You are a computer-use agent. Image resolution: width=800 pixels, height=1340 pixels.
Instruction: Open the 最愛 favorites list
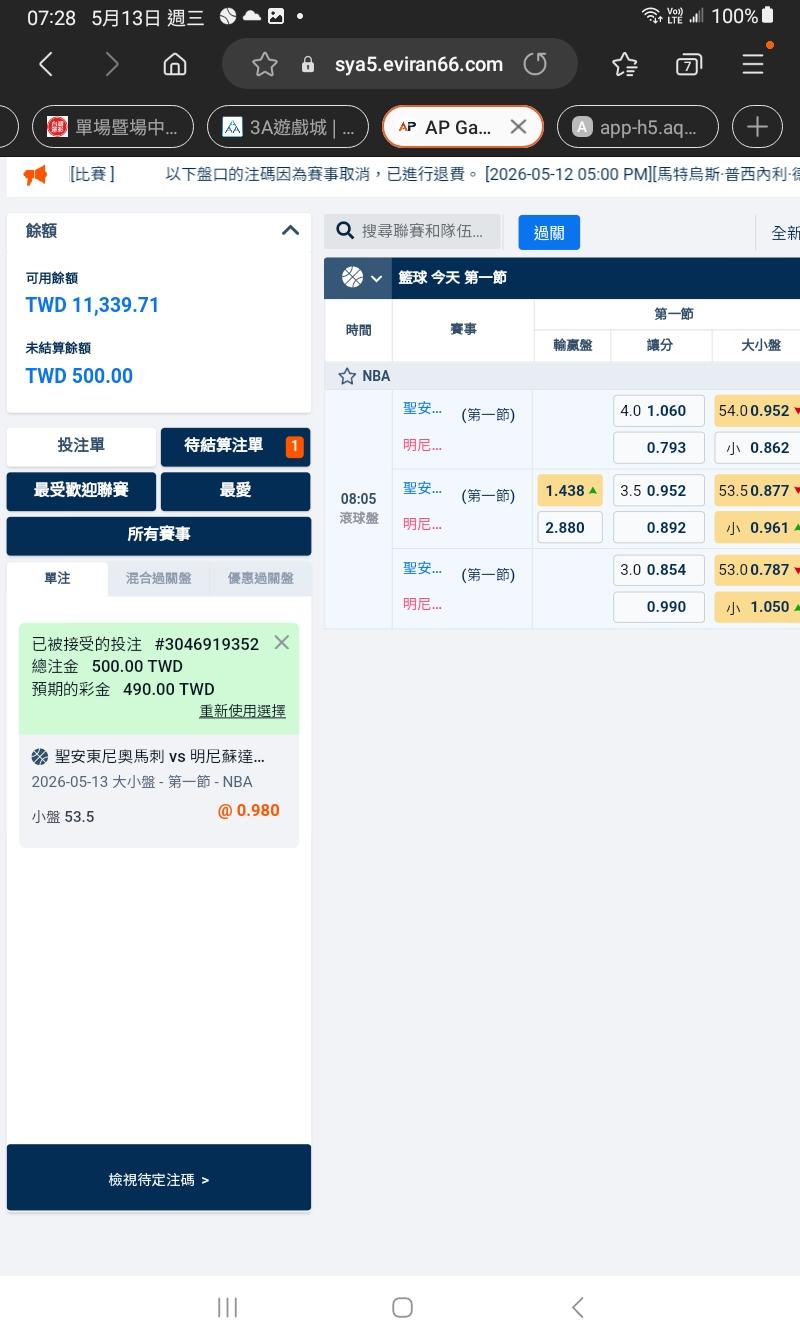(235, 491)
